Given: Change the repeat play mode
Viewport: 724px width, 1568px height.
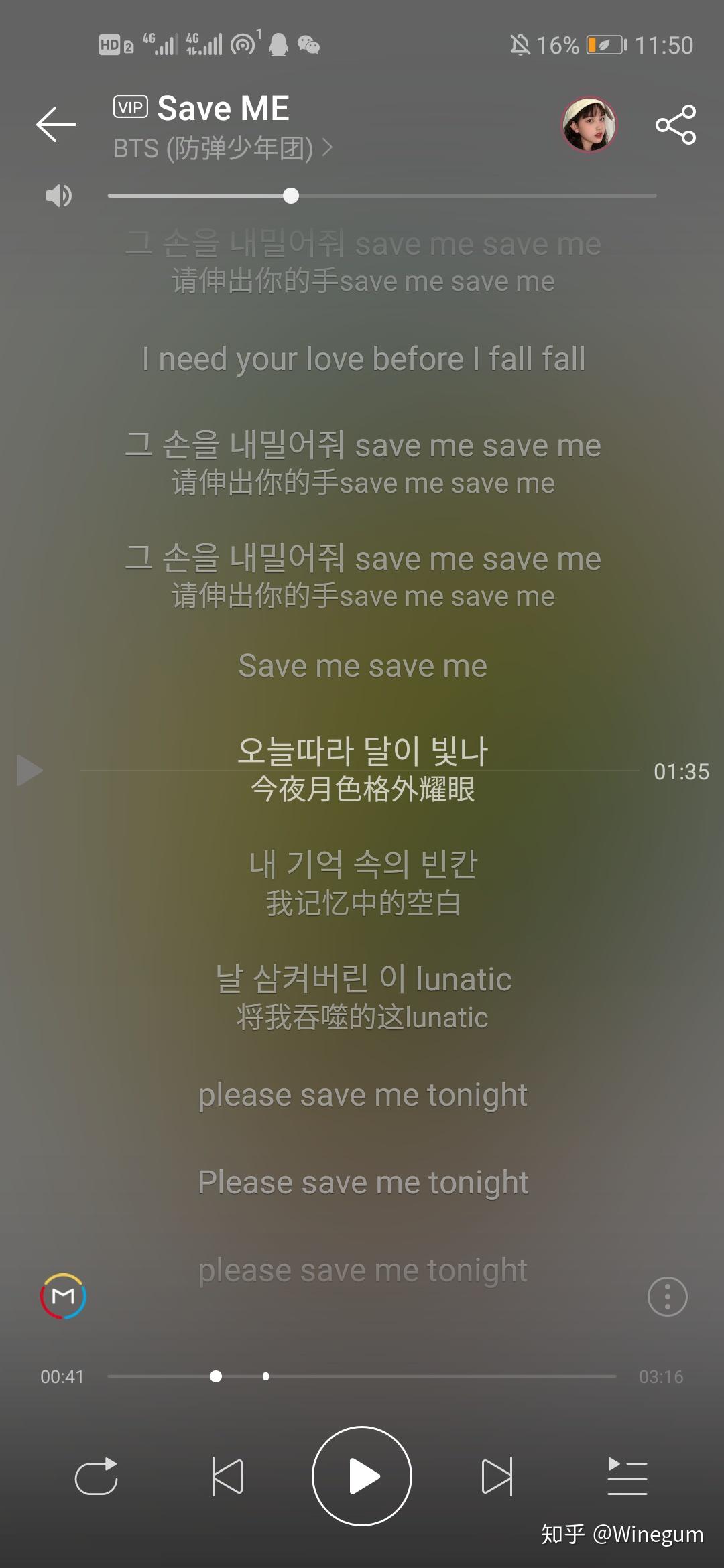Looking at the screenshot, I should 96,1477.
